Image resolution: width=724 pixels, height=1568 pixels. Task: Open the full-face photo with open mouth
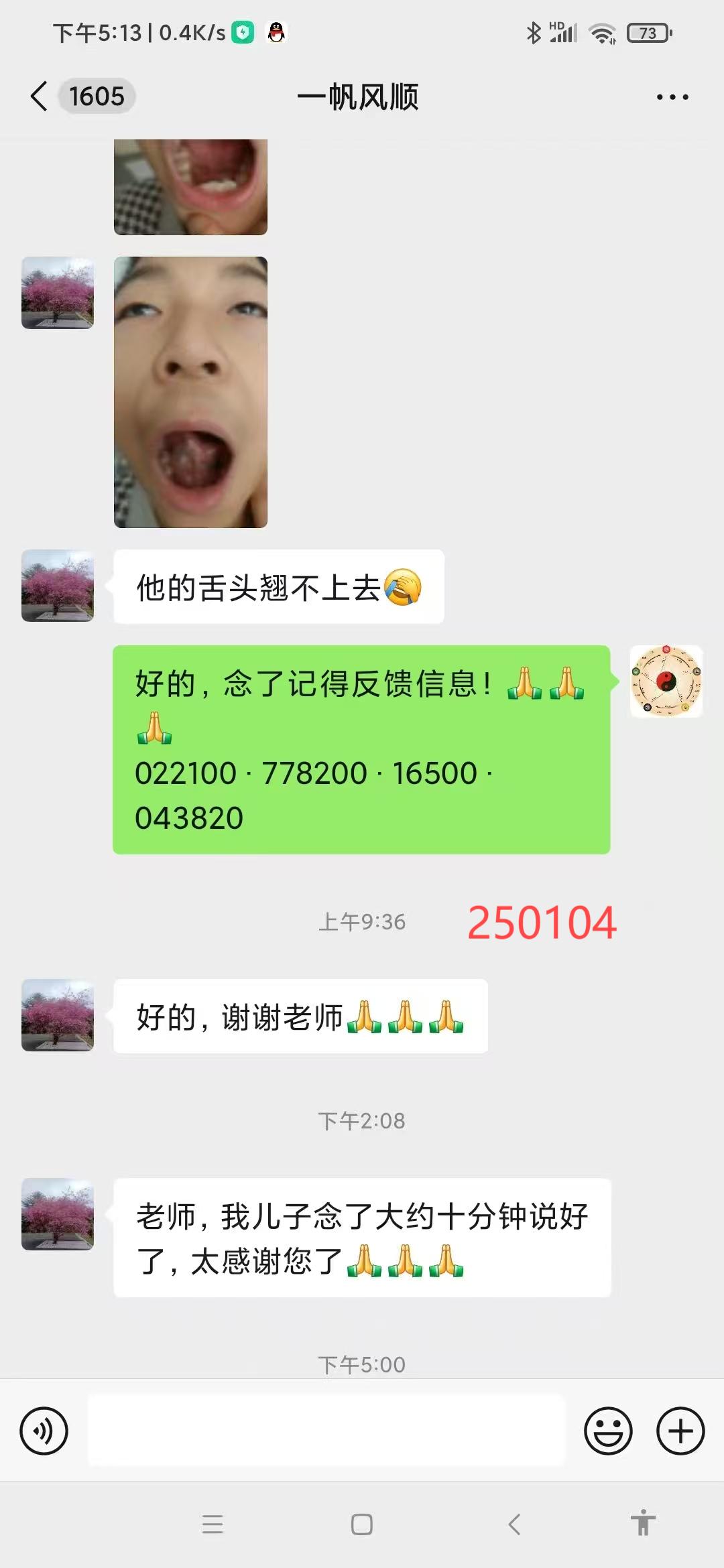190,392
